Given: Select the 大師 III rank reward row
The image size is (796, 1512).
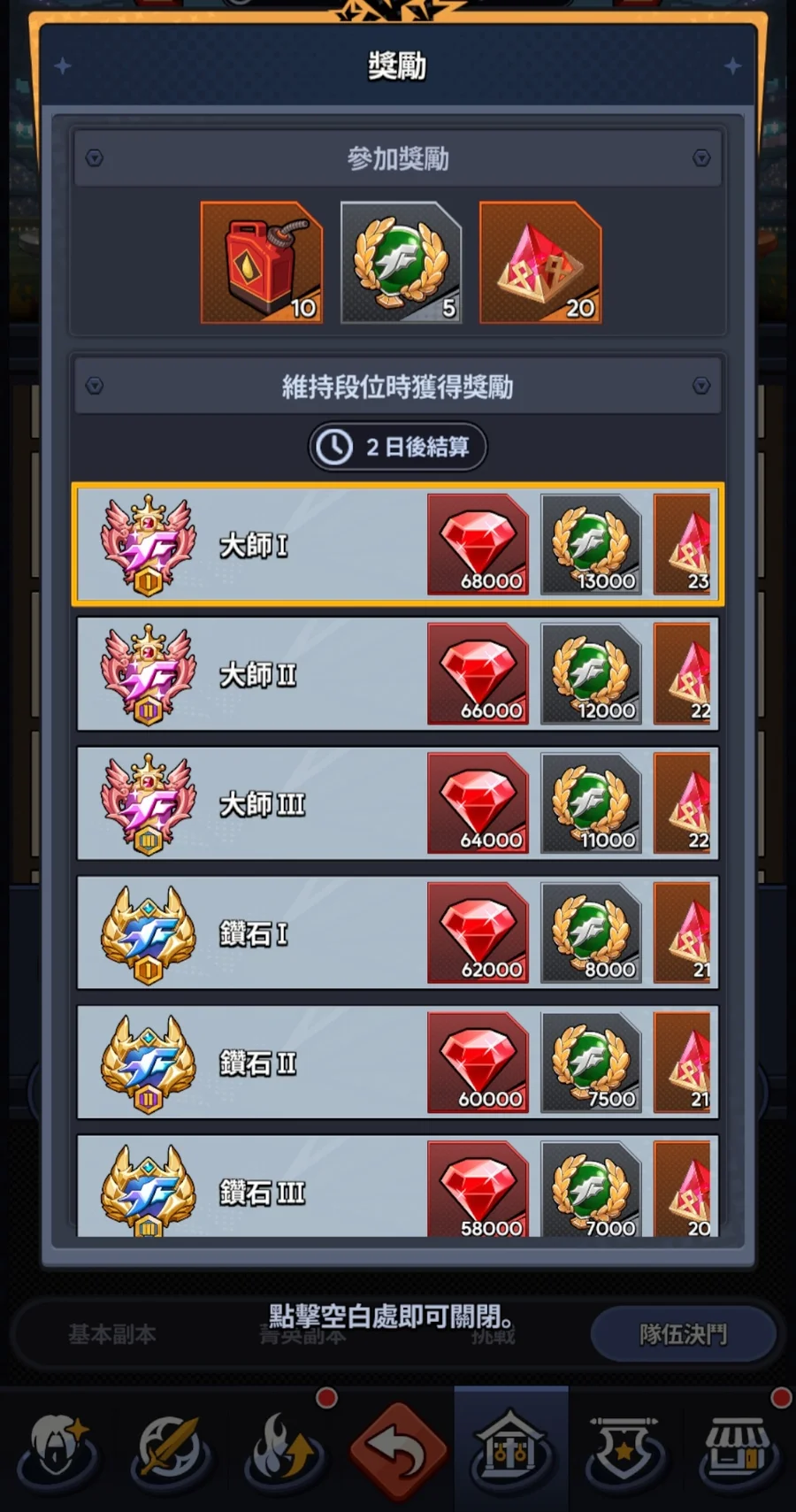Looking at the screenshot, I should click(x=265, y=803).
